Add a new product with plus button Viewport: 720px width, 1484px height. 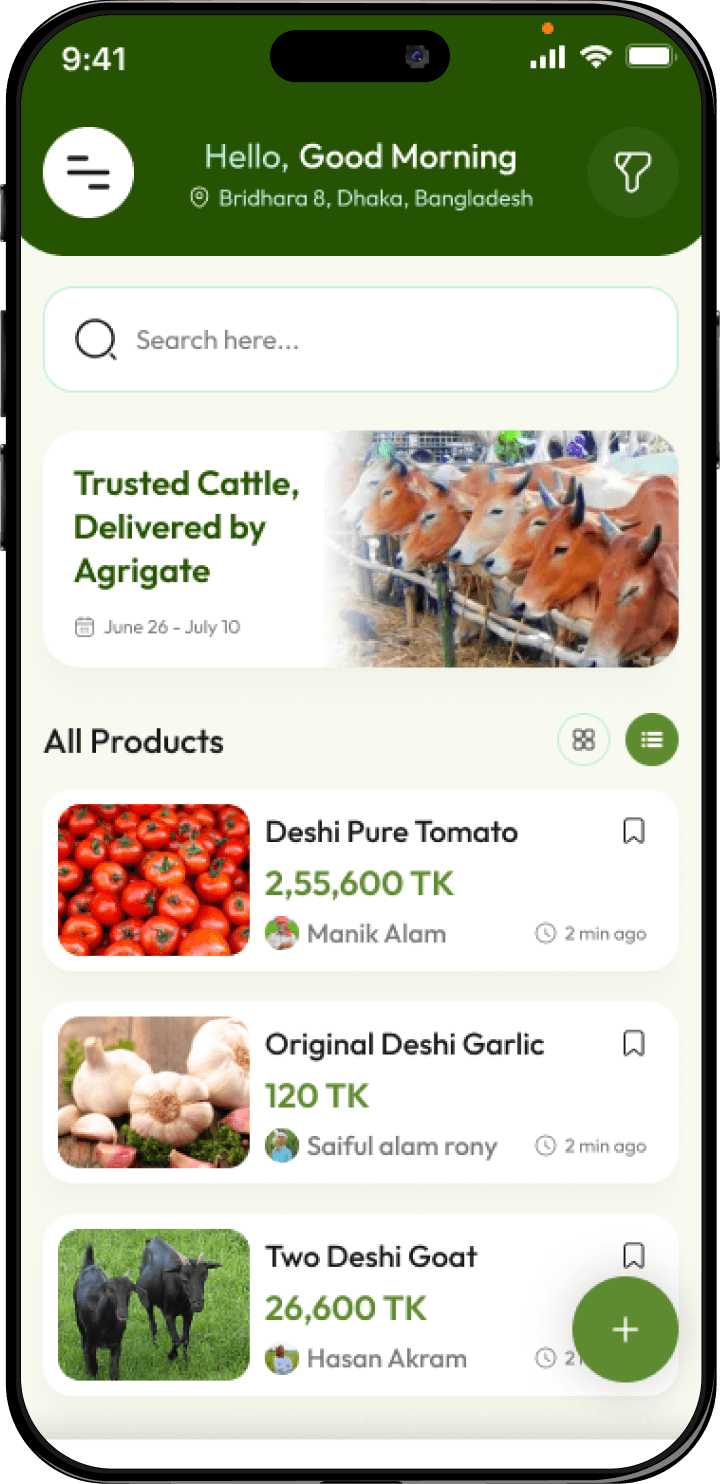625,1329
